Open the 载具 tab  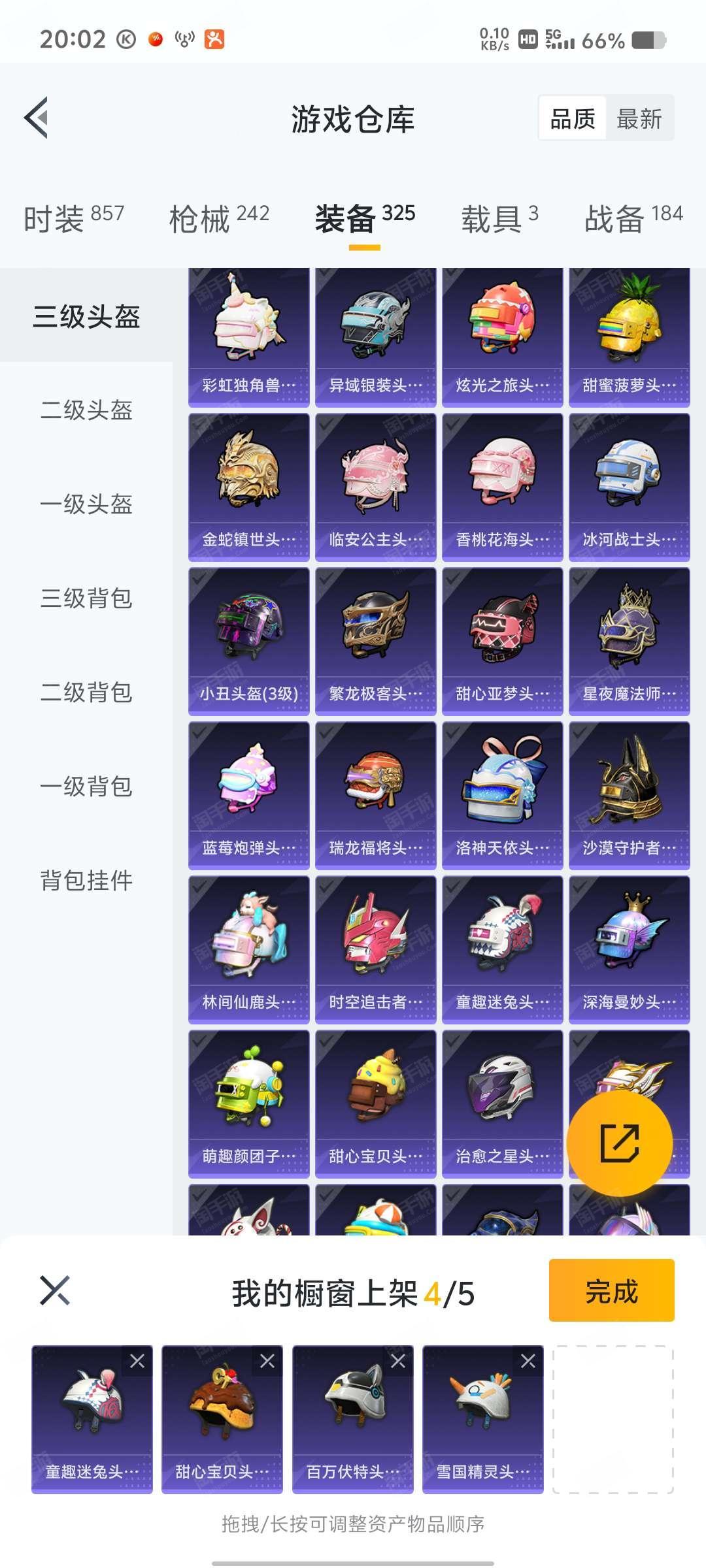[x=499, y=218]
